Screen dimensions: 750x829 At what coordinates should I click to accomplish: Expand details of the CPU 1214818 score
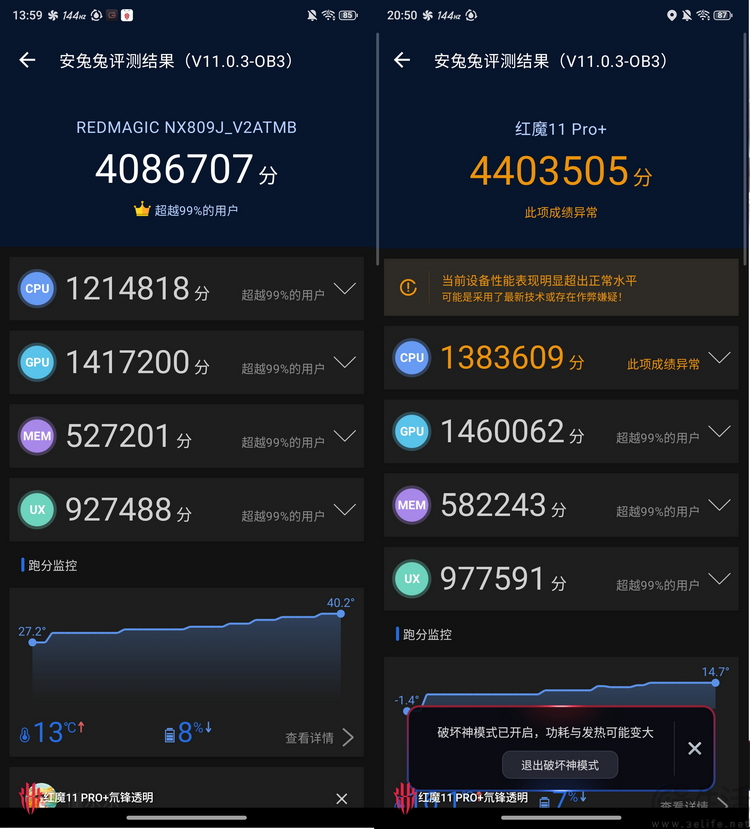(344, 288)
